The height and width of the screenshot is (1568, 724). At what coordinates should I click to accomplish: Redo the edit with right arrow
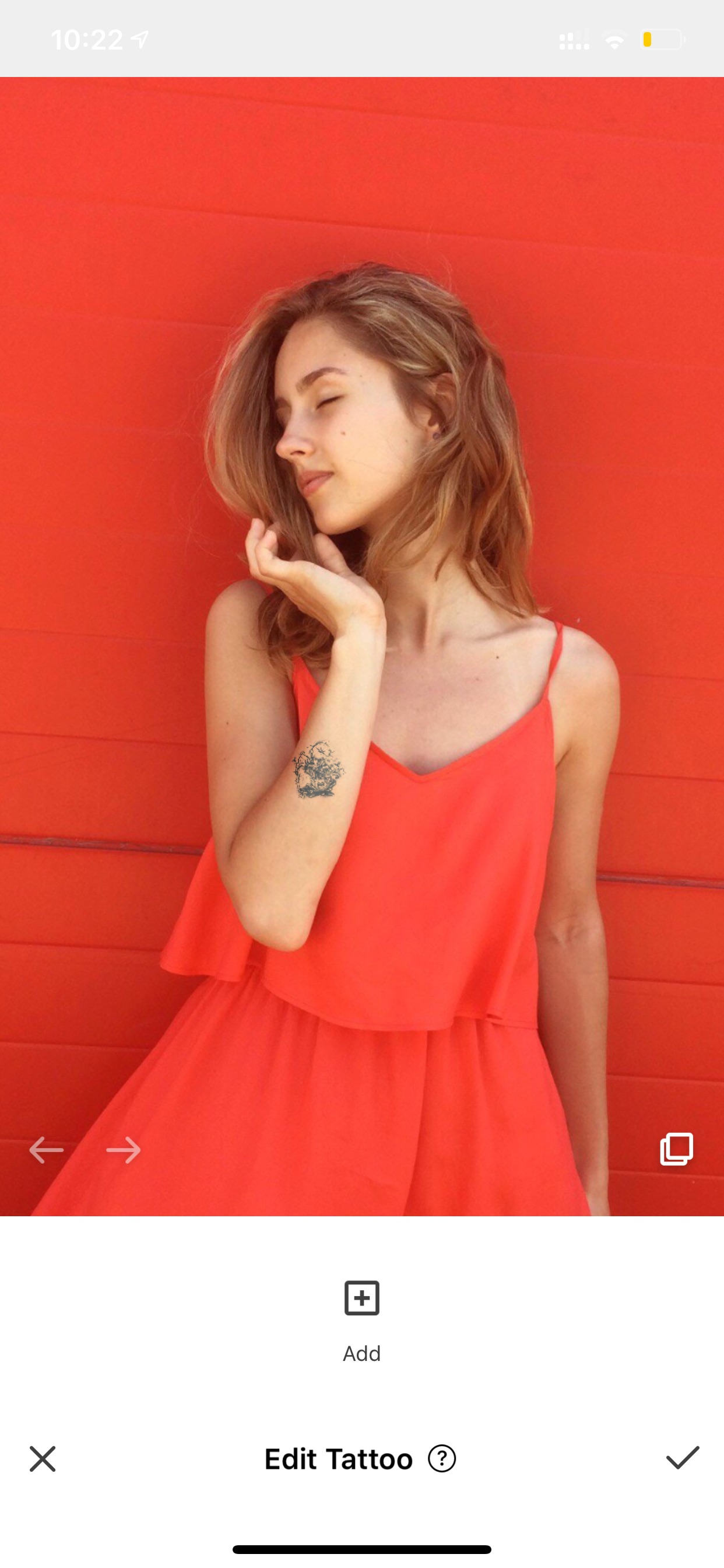124,1150
